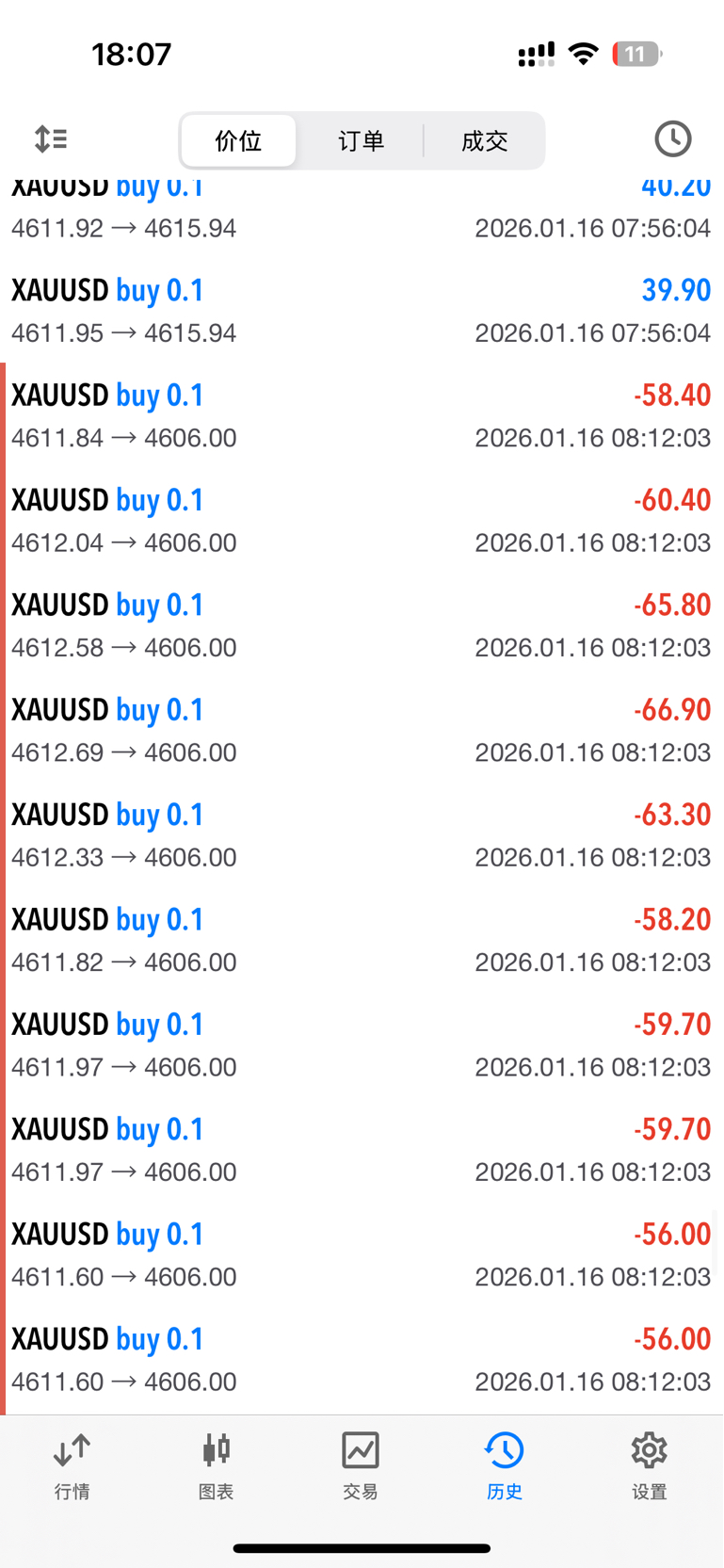Open the 设置 tab

pyautogui.click(x=649, y=1465)
